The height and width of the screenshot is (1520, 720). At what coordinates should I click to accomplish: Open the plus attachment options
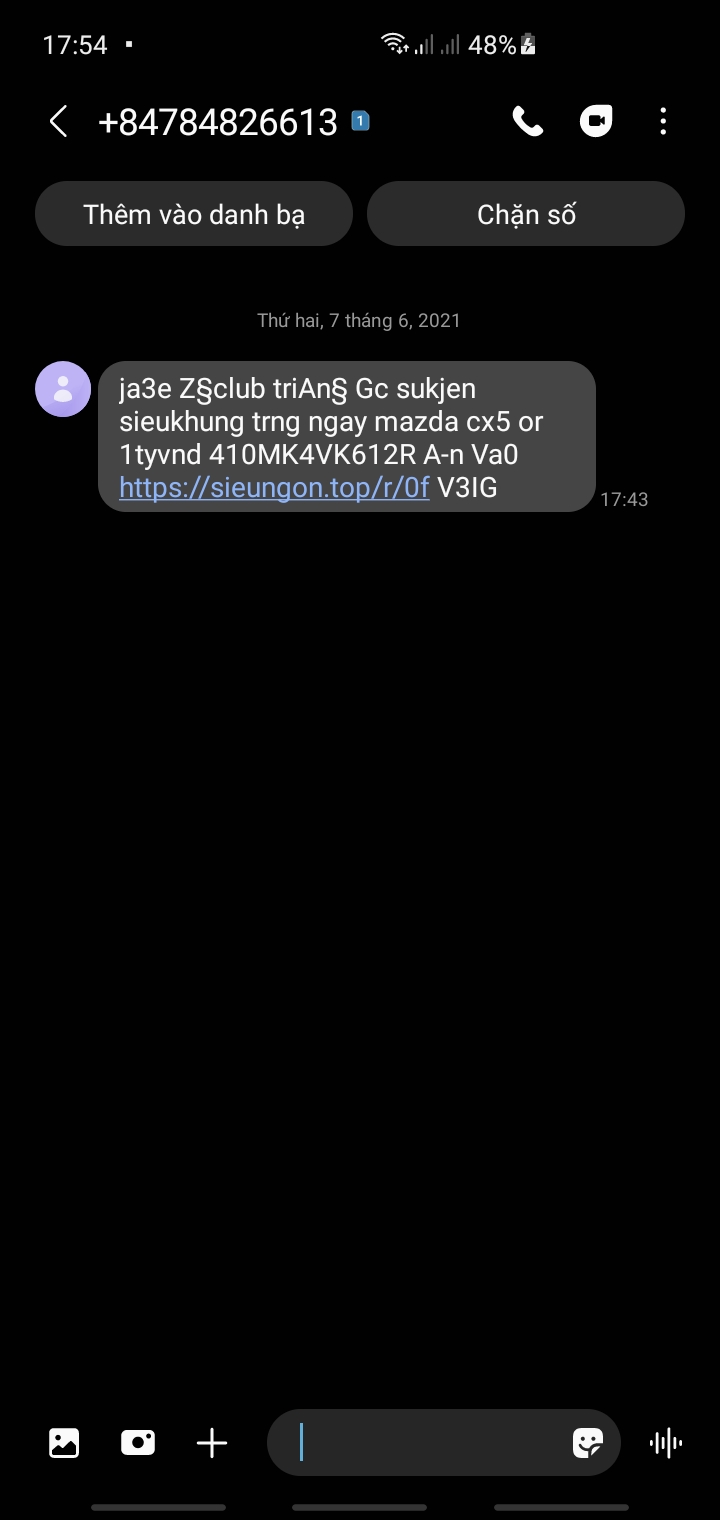pyautogui.click(x=212, y=1443)
